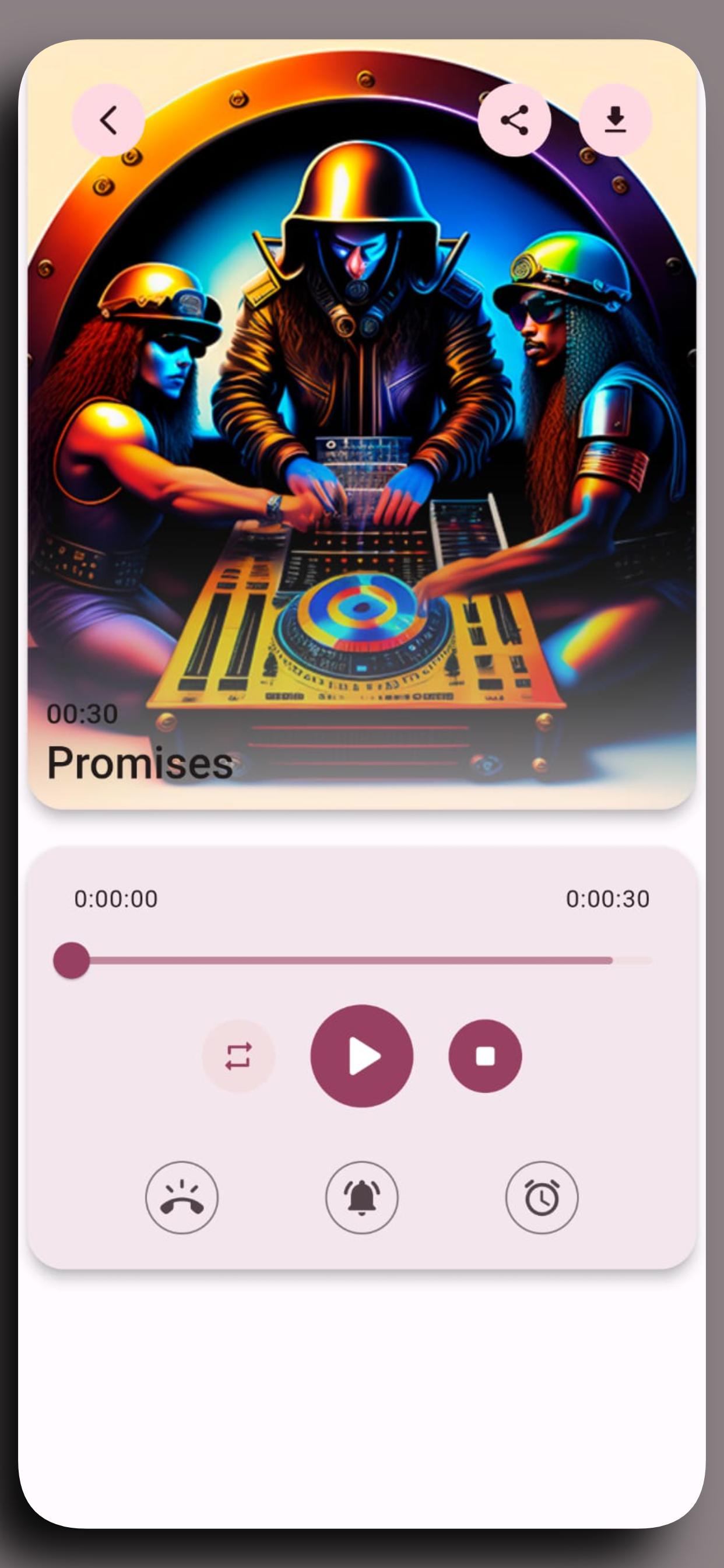724x1568 pixels.
Task: Share the Promises ringtone
Action: [515, 120]
